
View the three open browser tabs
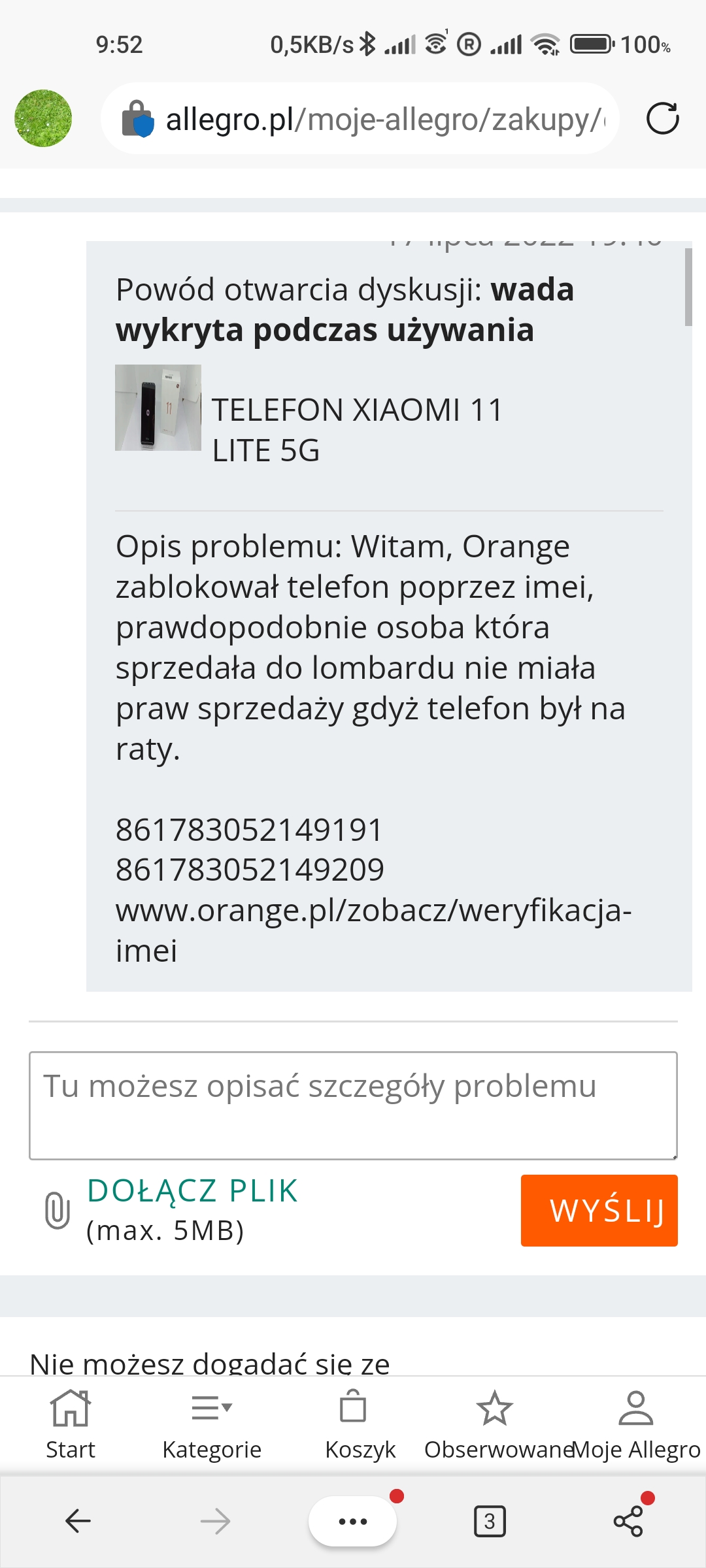point(490,1521)
